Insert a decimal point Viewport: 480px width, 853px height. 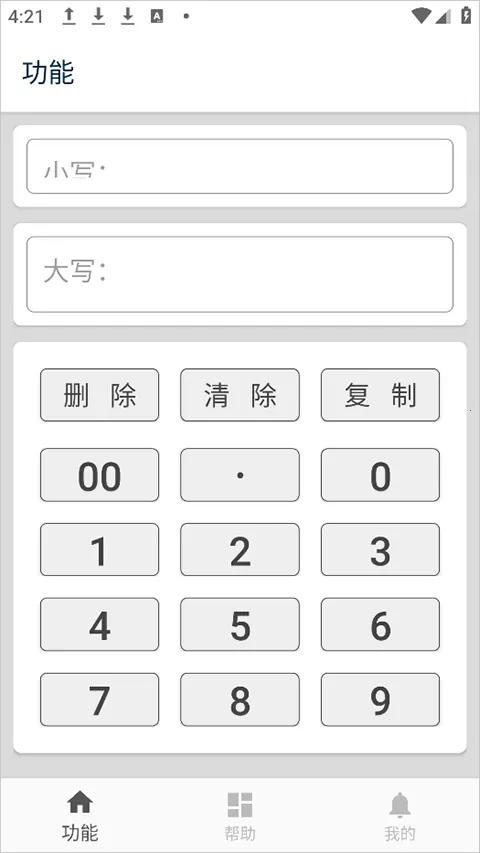(240, 475)
